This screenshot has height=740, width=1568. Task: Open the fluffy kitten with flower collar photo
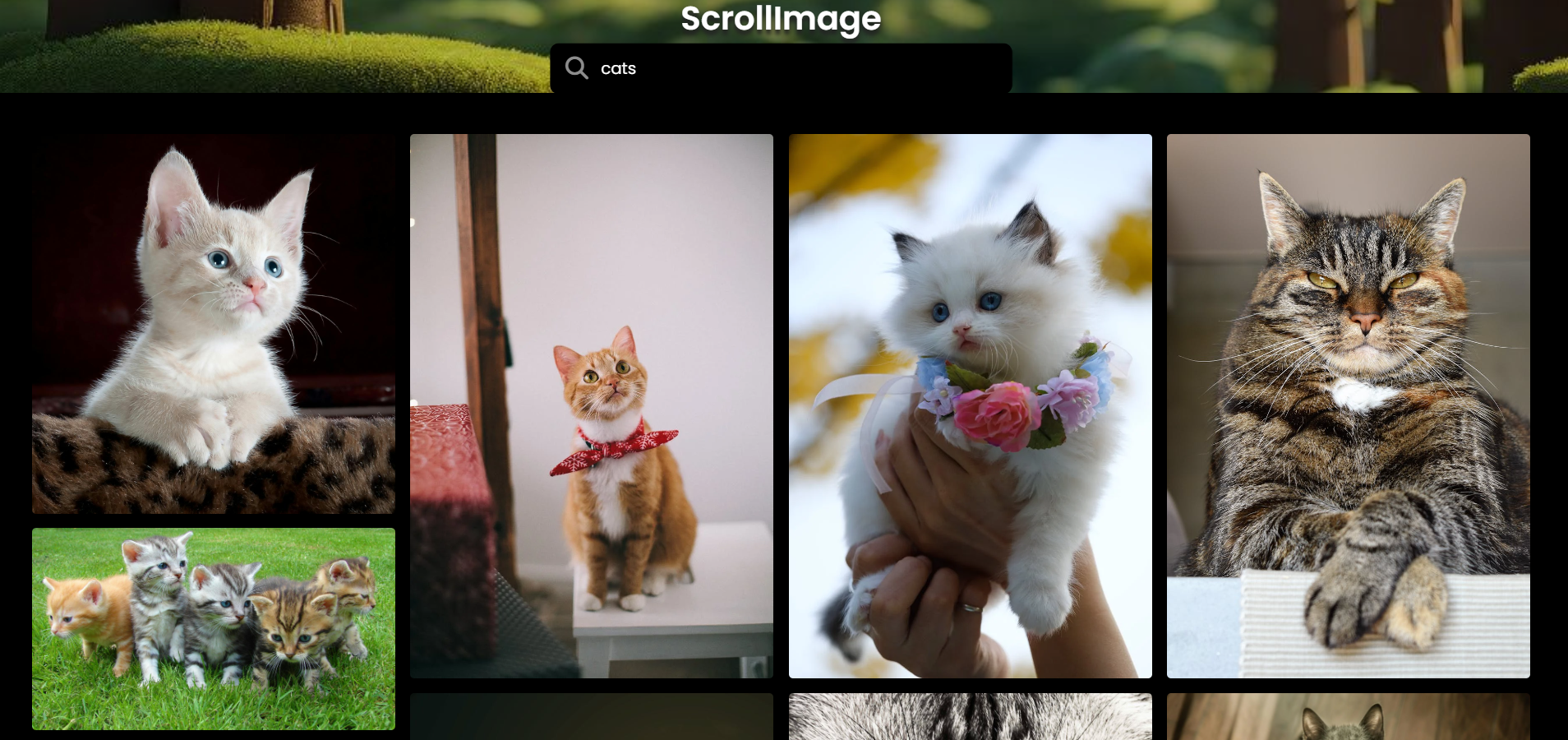pyautogui.click(x=970, y=406)
